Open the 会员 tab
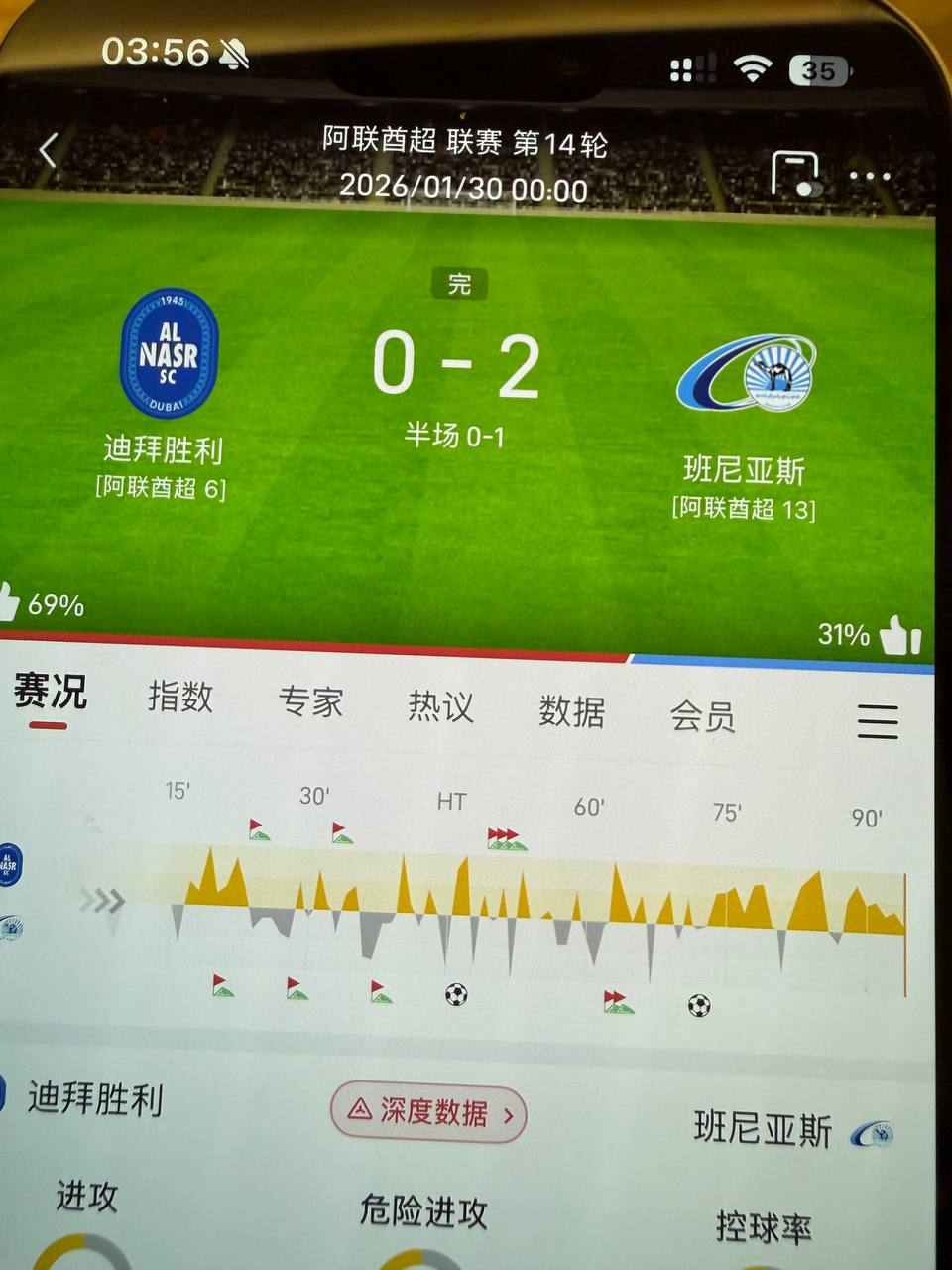This screenshot has width=952, height=1270. tap(702, 715)
